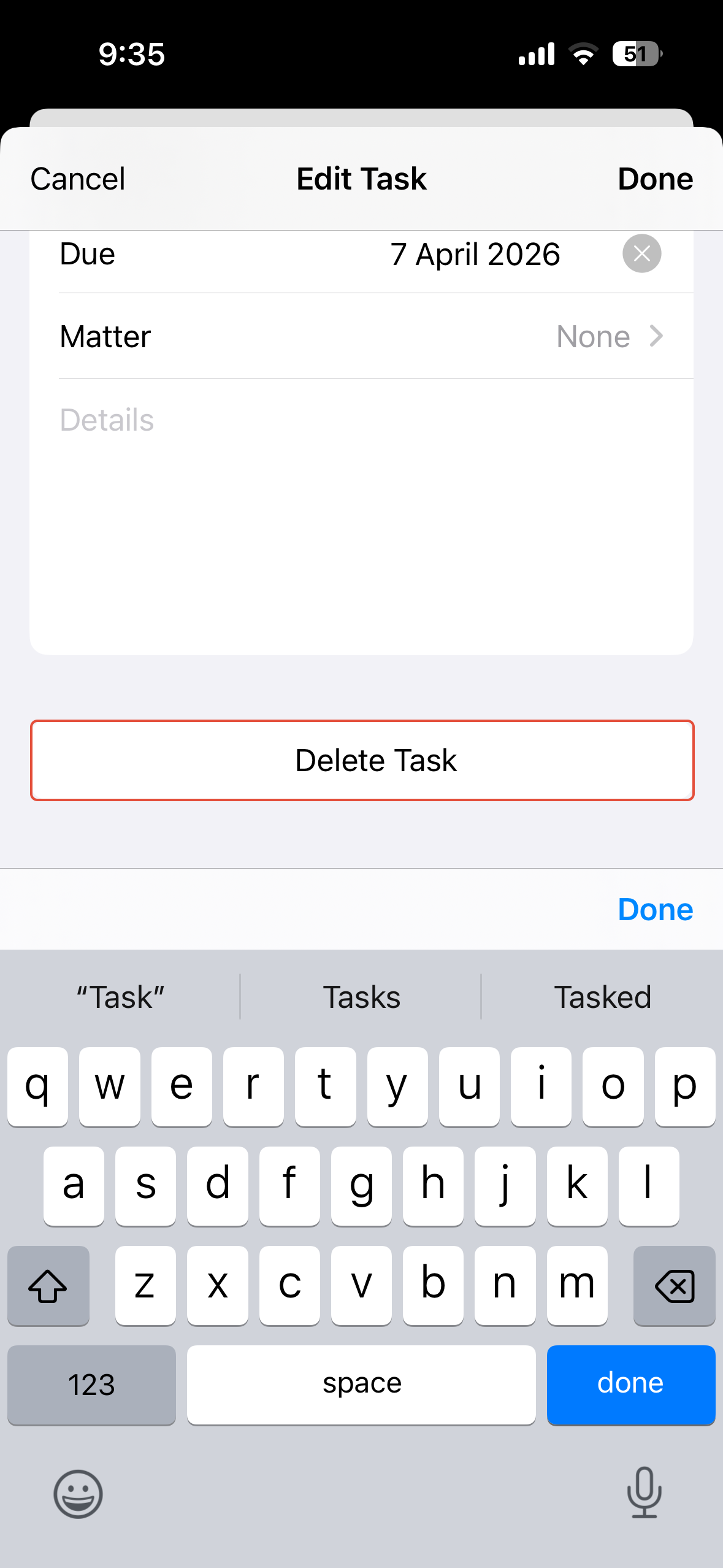
Task: Pick the Tasks autocomplete suggestion
Action: (x=361, y=997)
